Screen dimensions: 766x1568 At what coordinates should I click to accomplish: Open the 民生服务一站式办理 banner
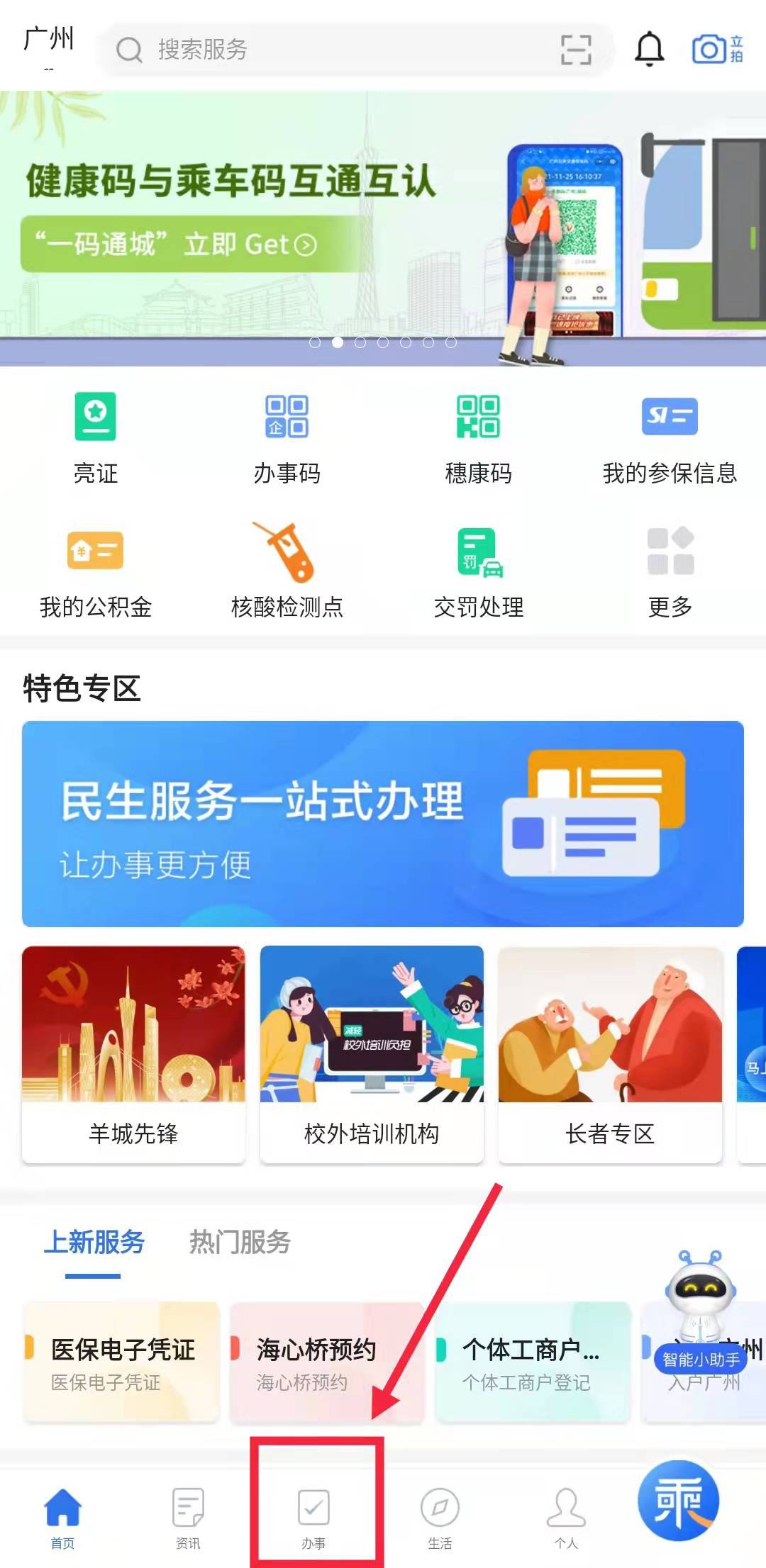click(x=383, y=824)
